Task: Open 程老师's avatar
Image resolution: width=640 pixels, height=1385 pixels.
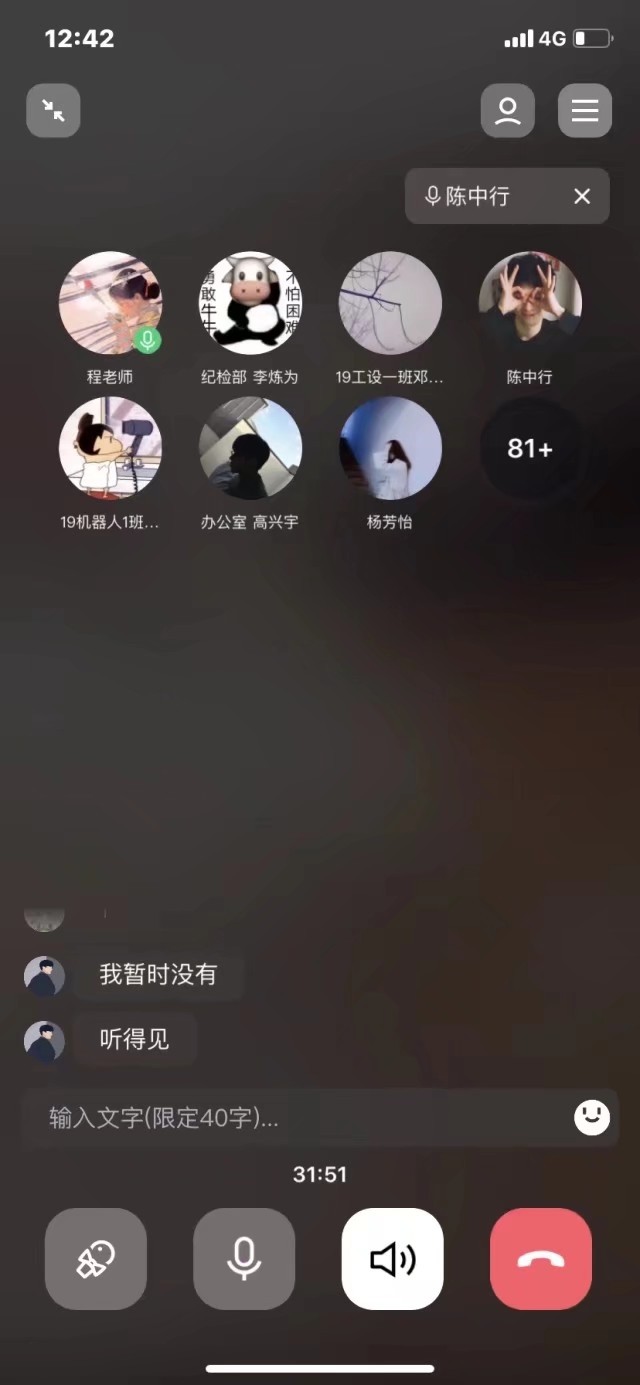Action: pyautogui.click(x=110, y=303)
